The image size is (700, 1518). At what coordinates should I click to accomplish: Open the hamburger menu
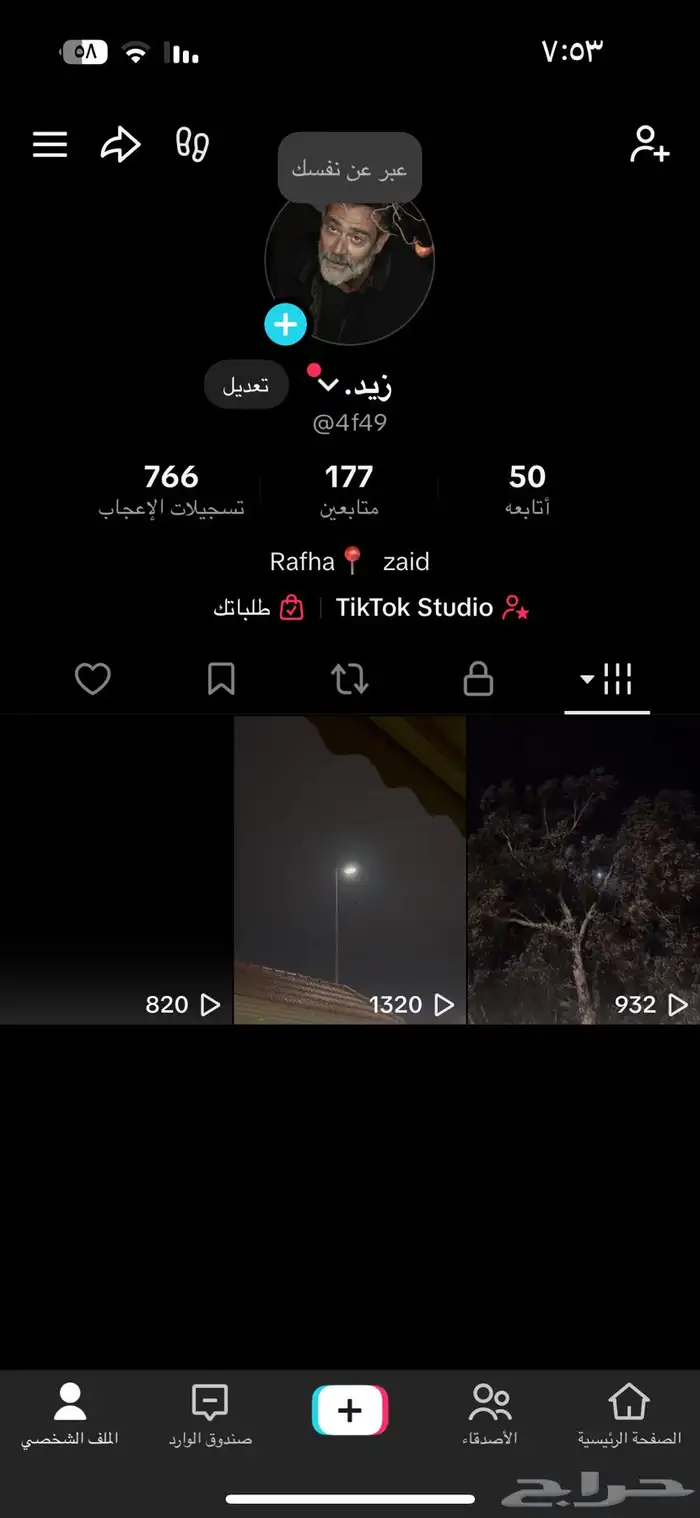(50, 145)
